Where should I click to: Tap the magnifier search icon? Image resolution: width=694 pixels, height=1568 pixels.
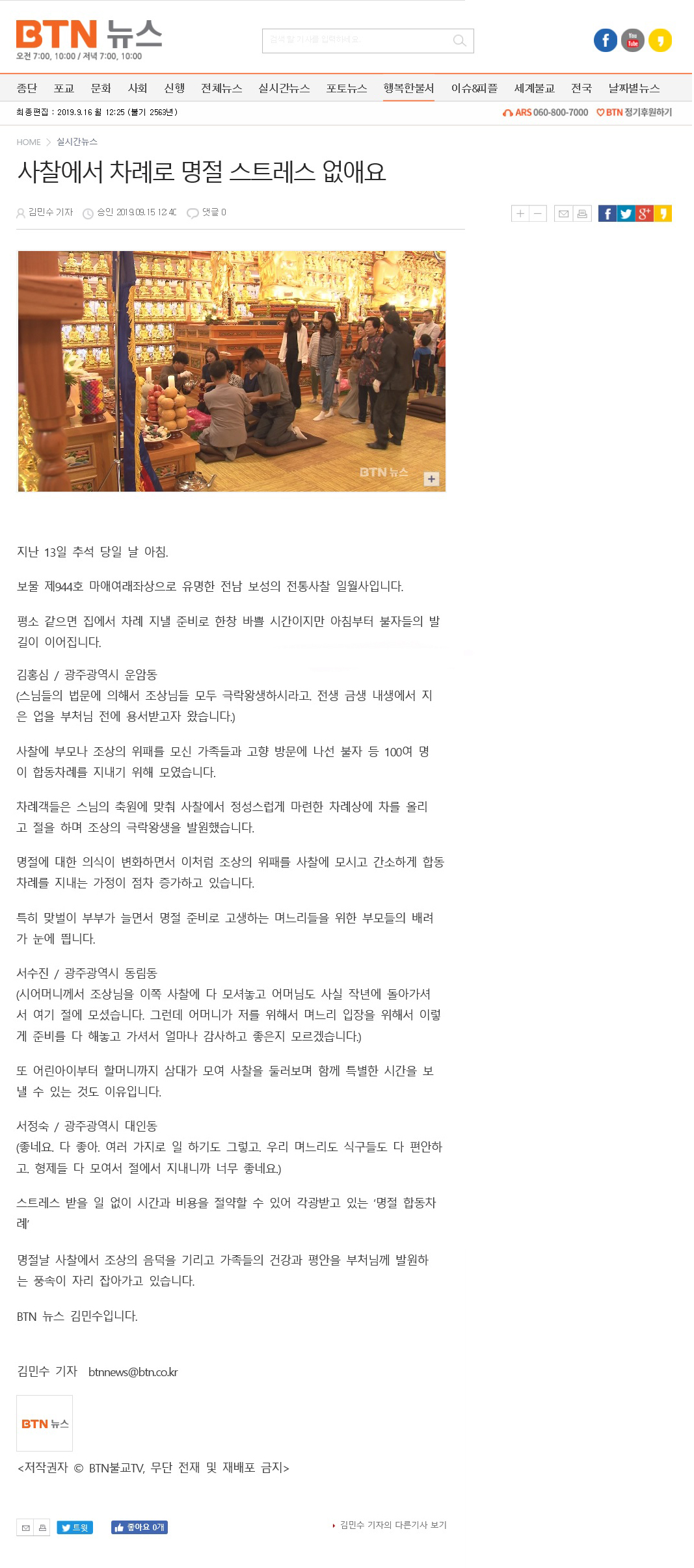click(x=459, y=40)
